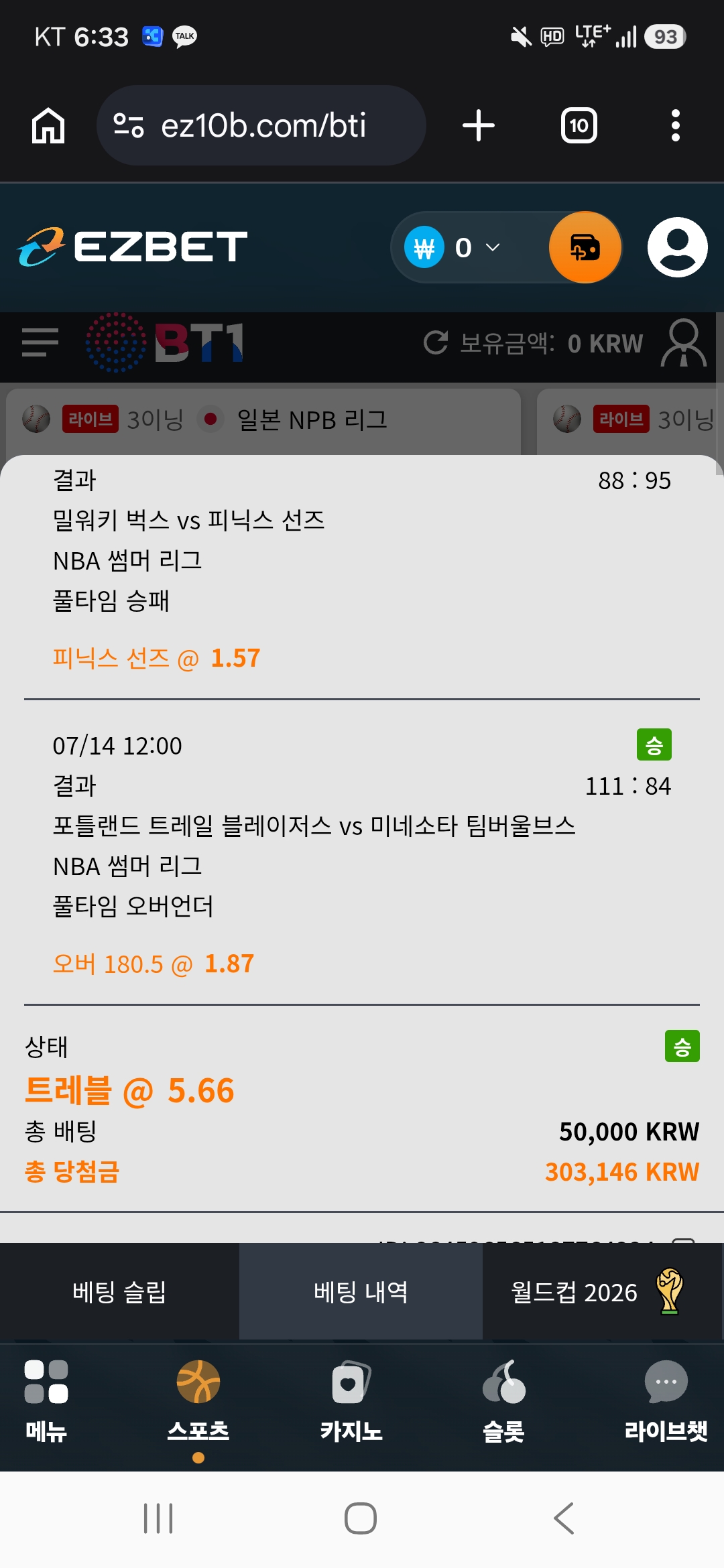Open 라이브챗 support chat
Viewport: 724px width, 1568px height.
tap(666, 1401)
